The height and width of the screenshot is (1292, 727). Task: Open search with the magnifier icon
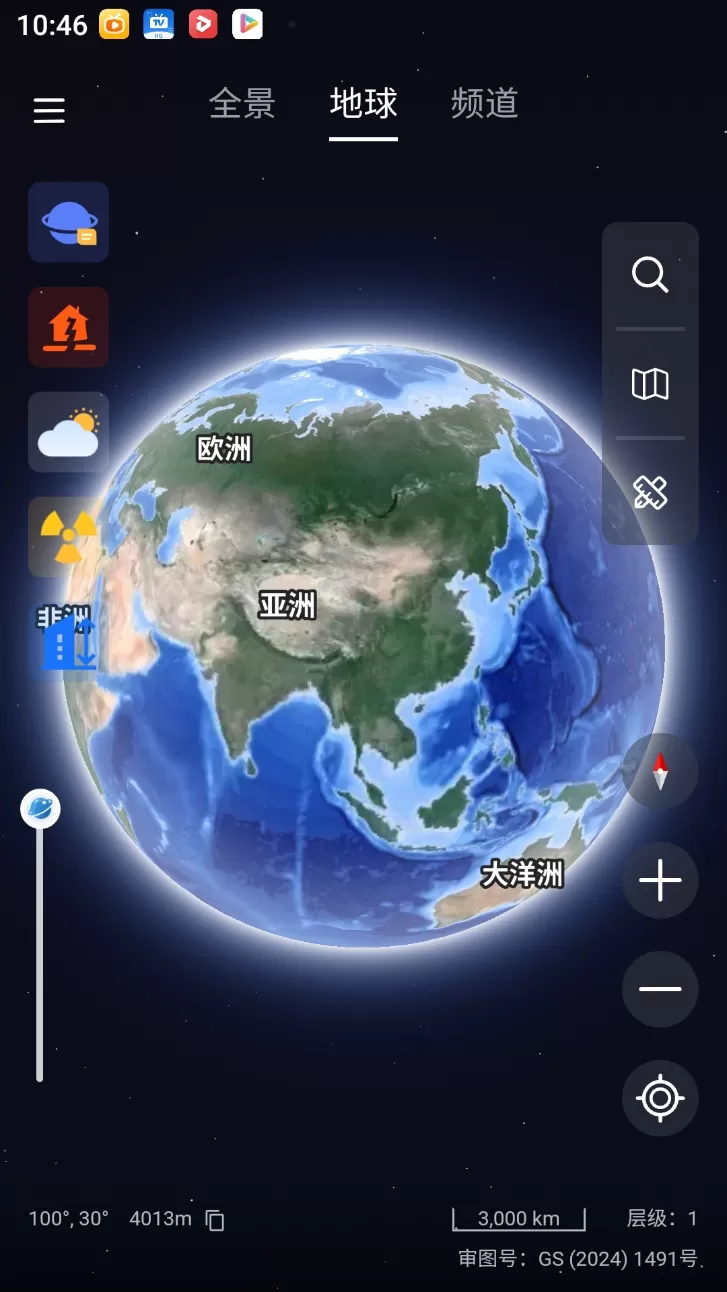[650, 274]
